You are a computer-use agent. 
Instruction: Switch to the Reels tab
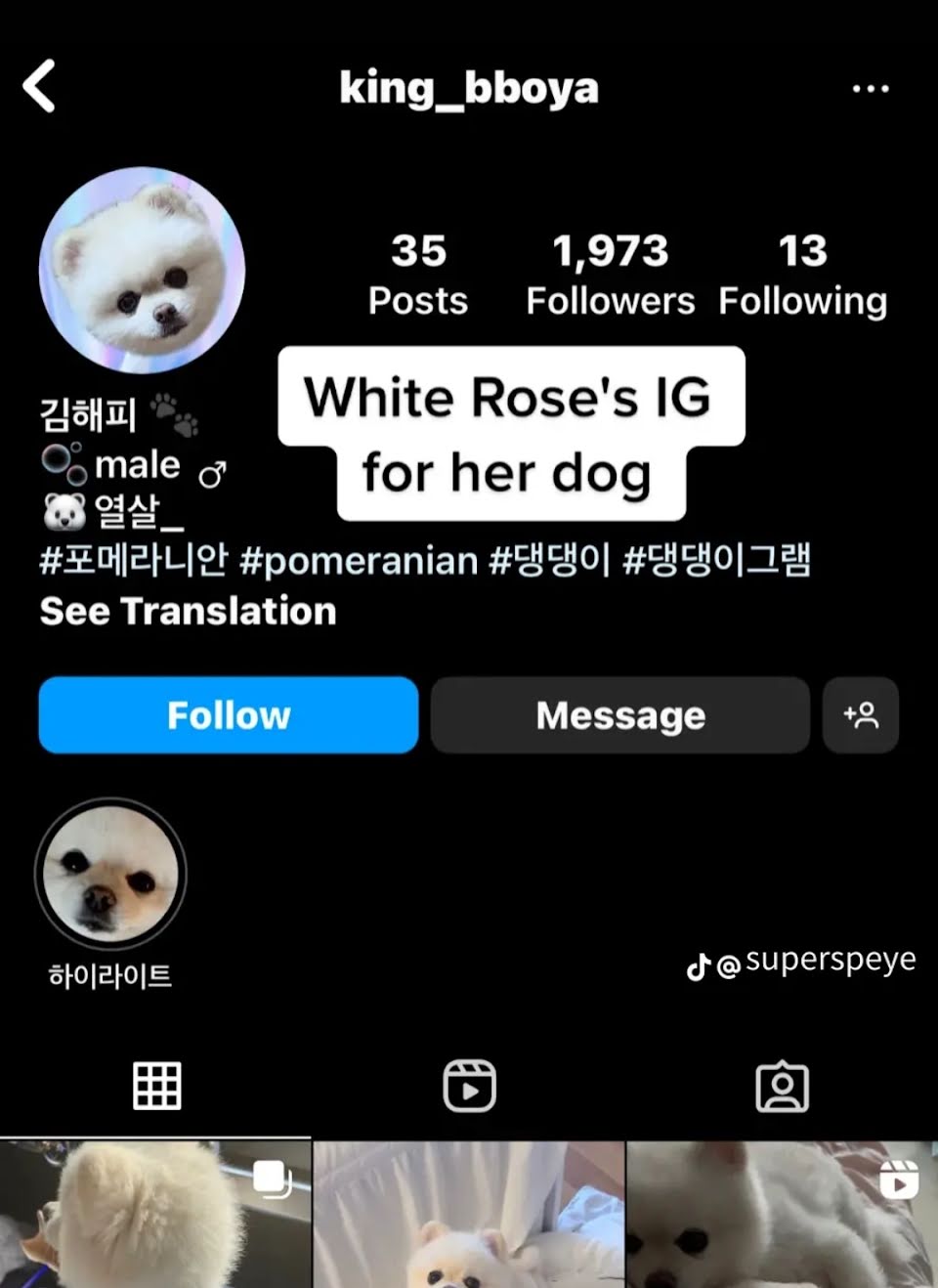(469, 1086)
